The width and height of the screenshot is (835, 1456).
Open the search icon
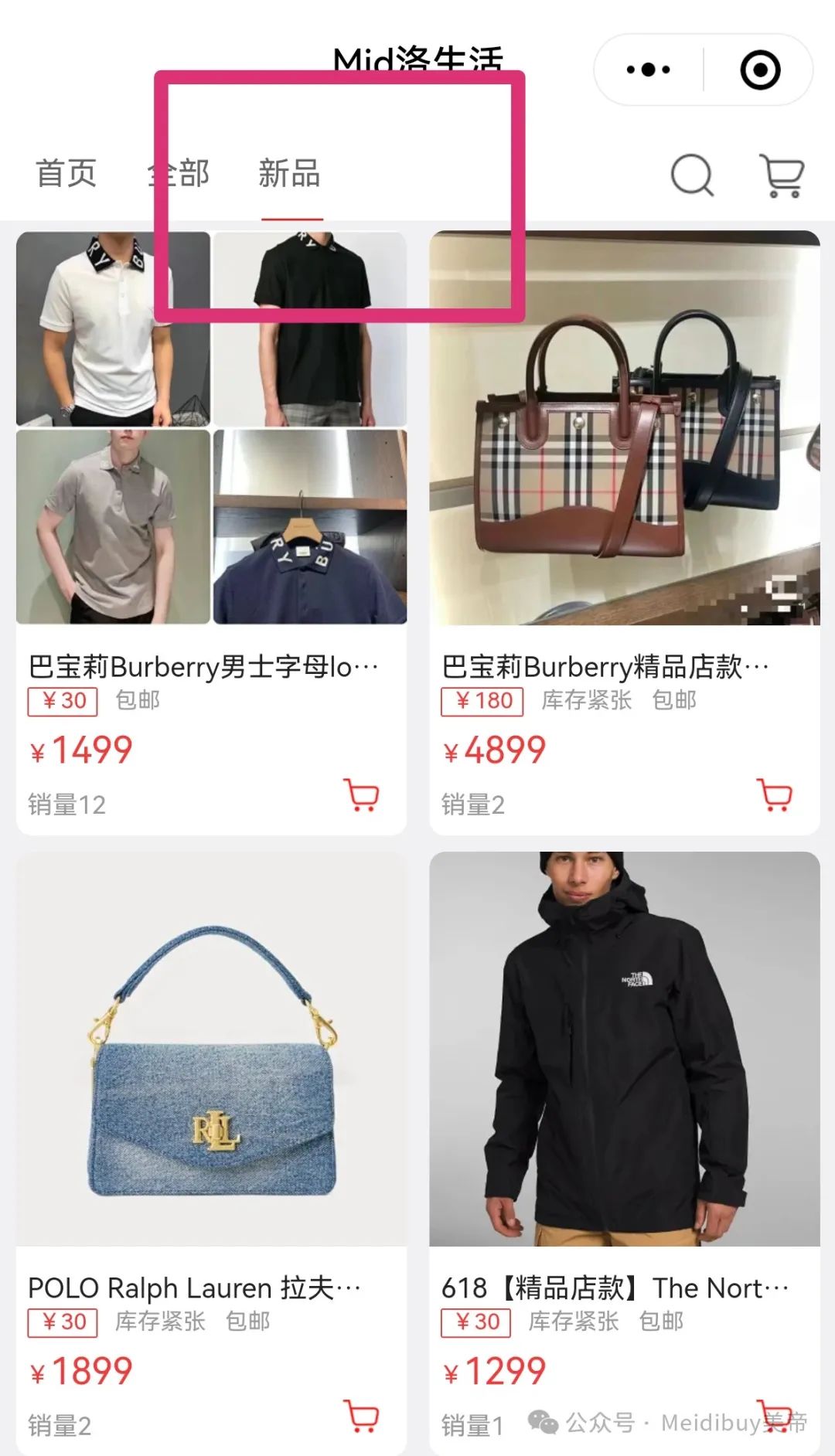tap(692, 175)
